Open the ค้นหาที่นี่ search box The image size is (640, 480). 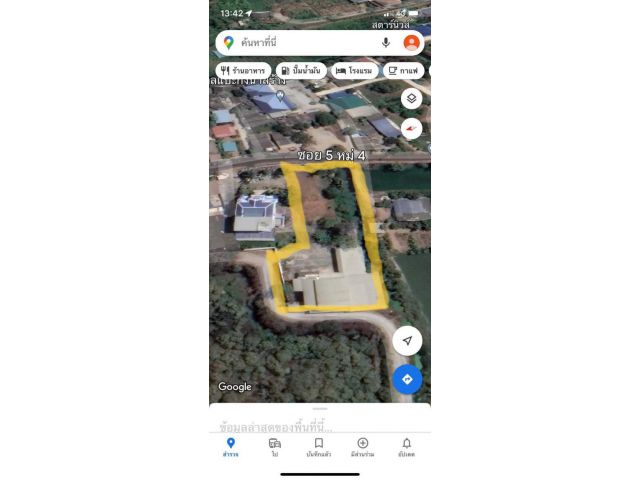point(300,43)
